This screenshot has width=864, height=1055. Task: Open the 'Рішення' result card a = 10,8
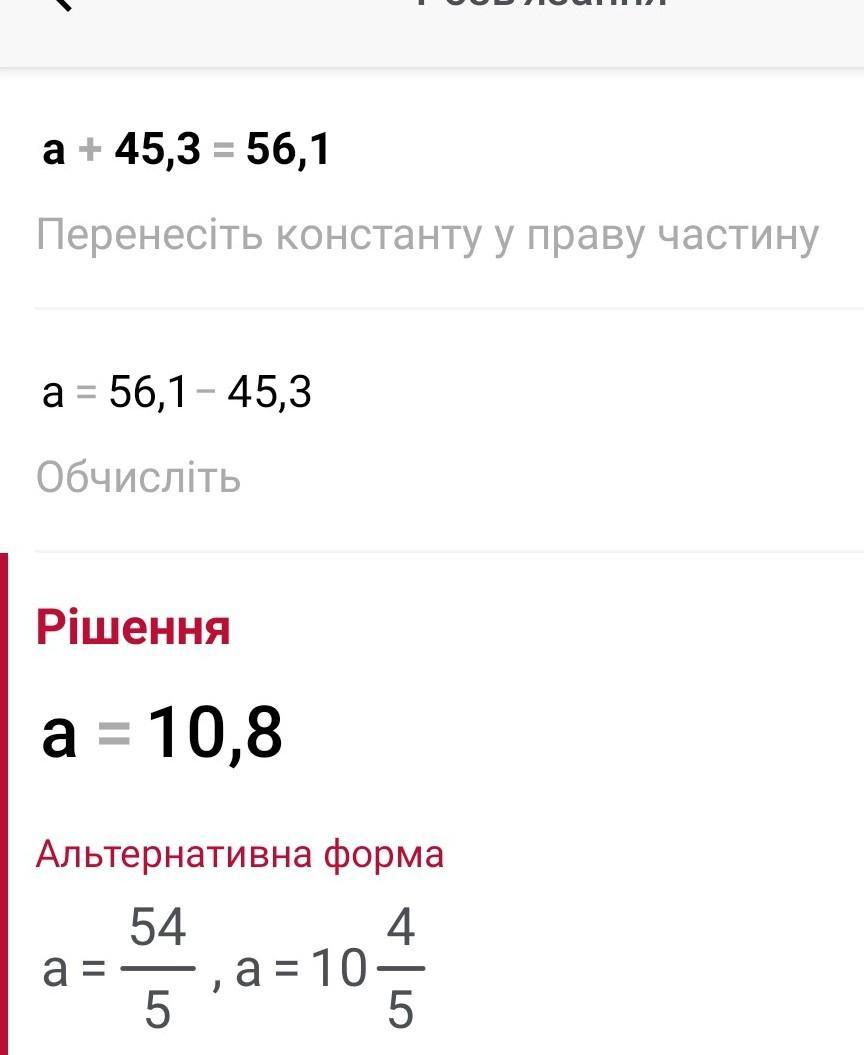[x=162, y=735]
